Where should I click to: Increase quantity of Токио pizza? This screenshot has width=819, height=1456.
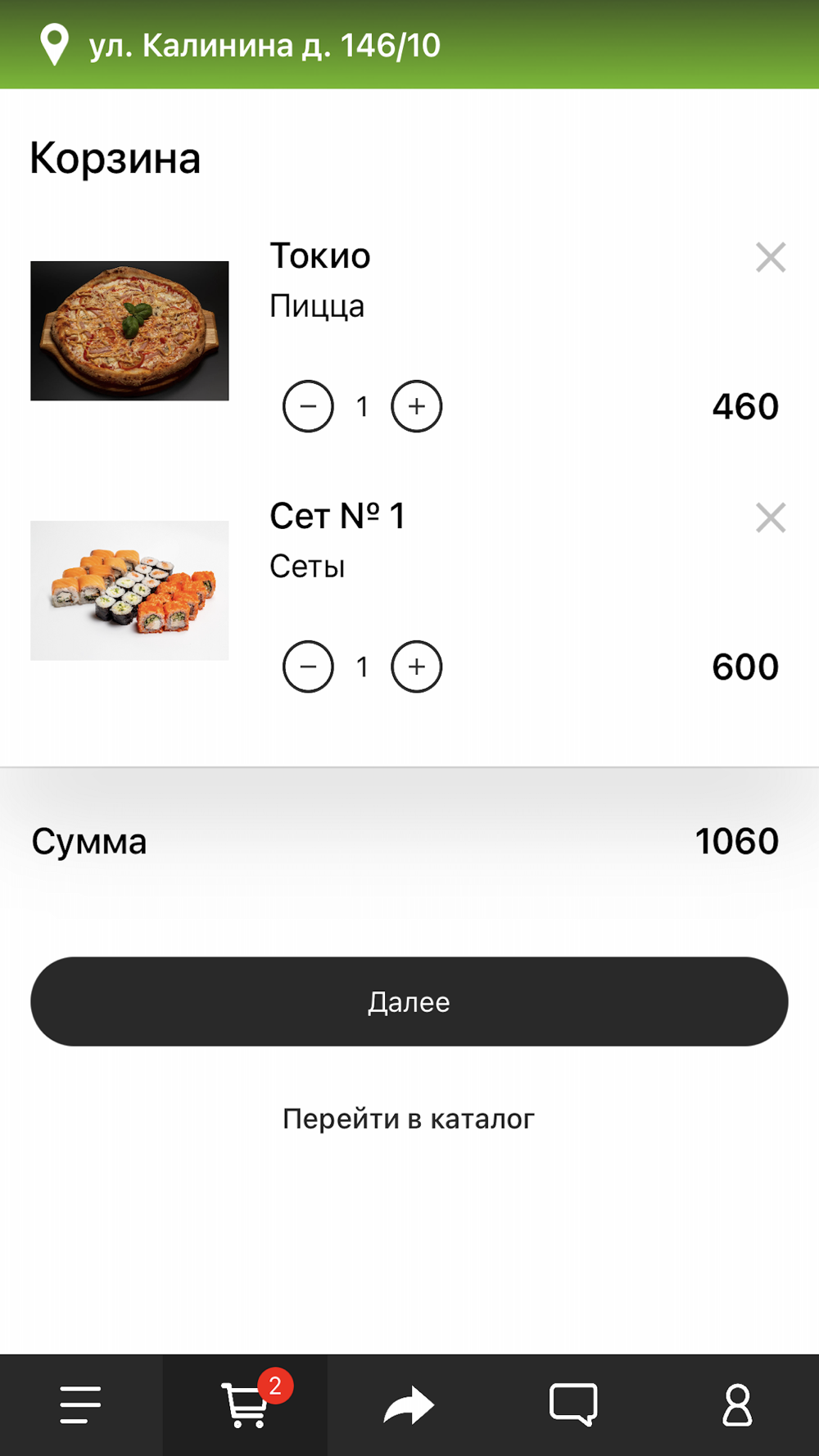pos(417,406)
